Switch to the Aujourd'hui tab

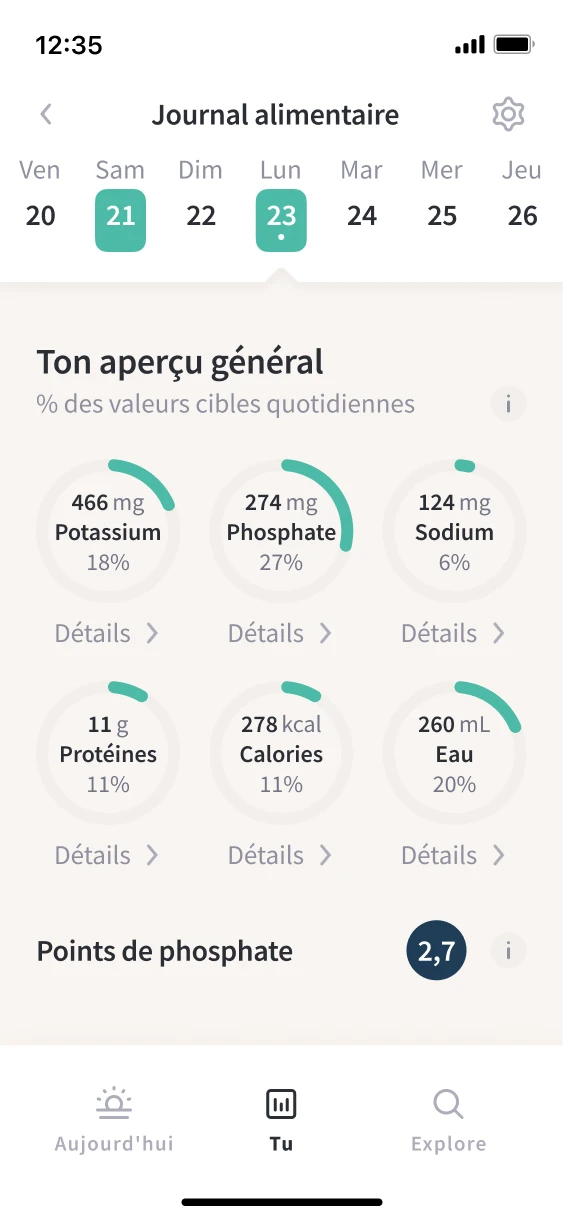pyautogui.click(x=114, y=1122)
